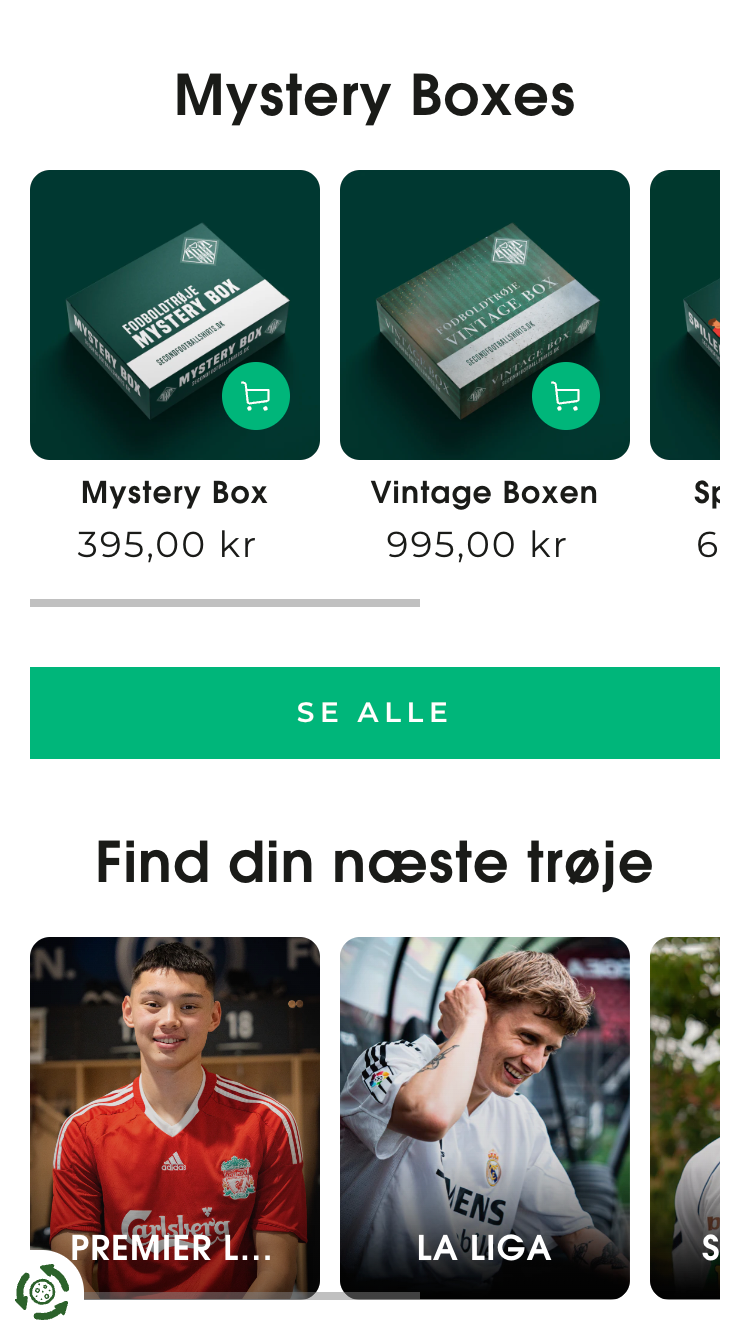
Task: Tap the SE ALLE button
Action: point(374,712)
